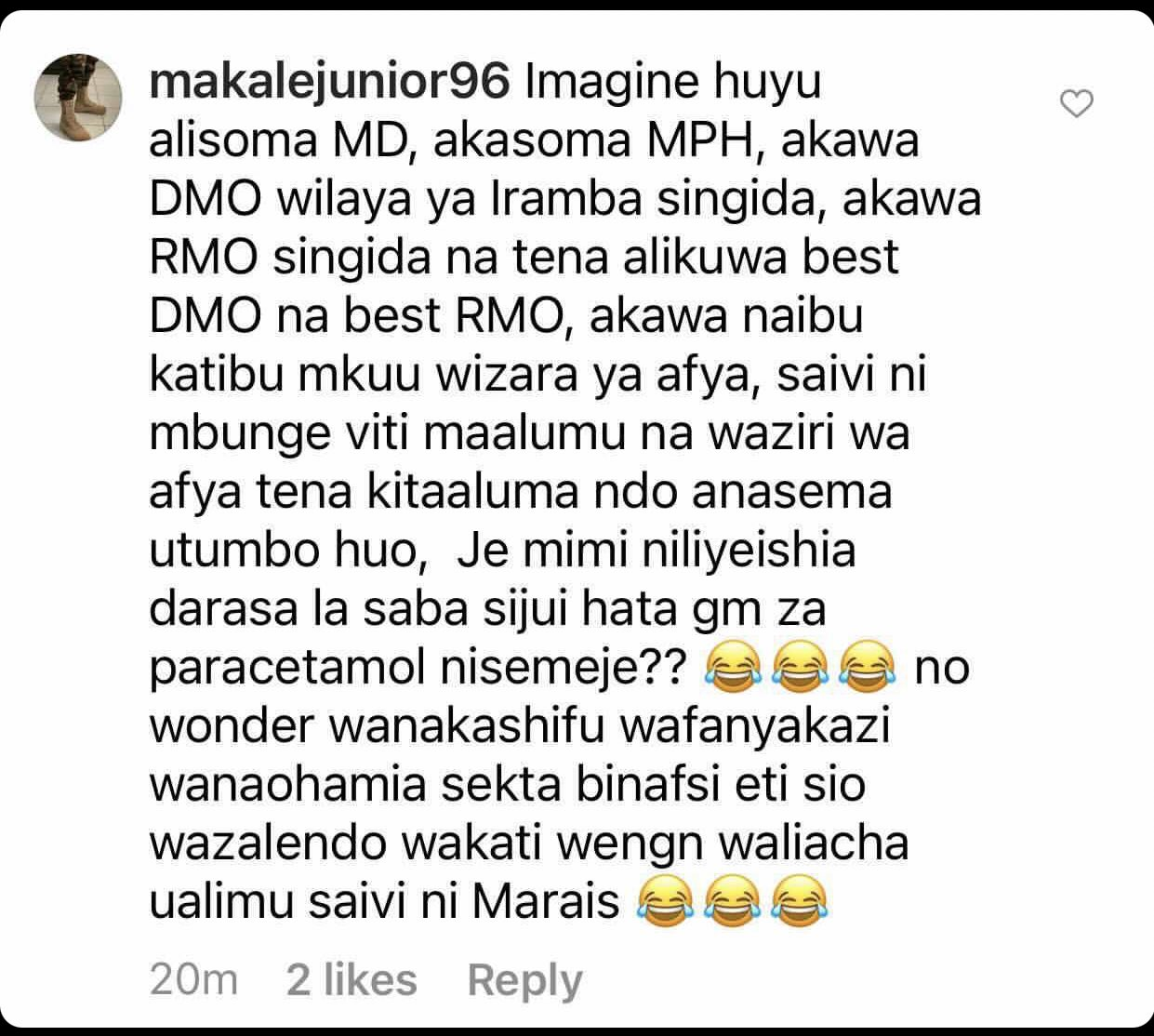
Task: Reply to makalejunior96's comment
Action: coord(524,980)
